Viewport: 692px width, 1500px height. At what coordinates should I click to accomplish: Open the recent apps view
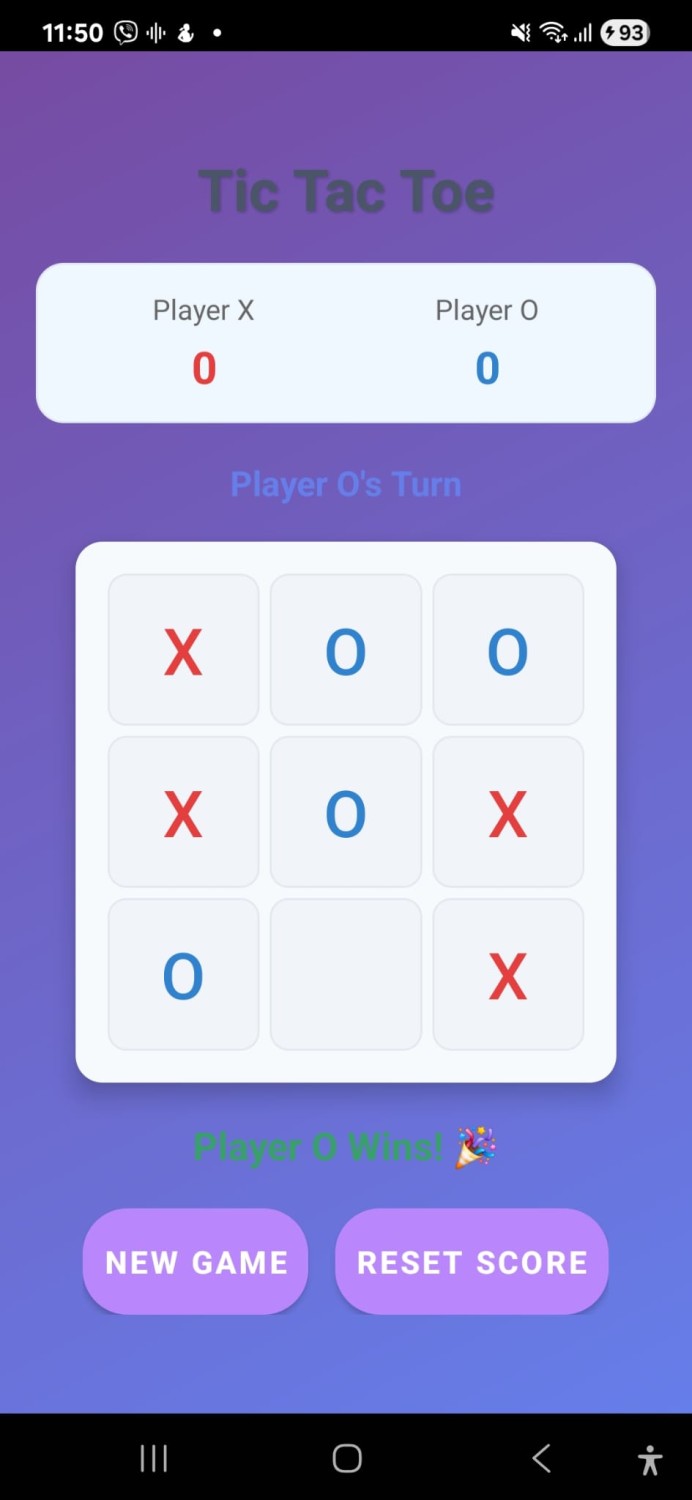pos(153,1459)
